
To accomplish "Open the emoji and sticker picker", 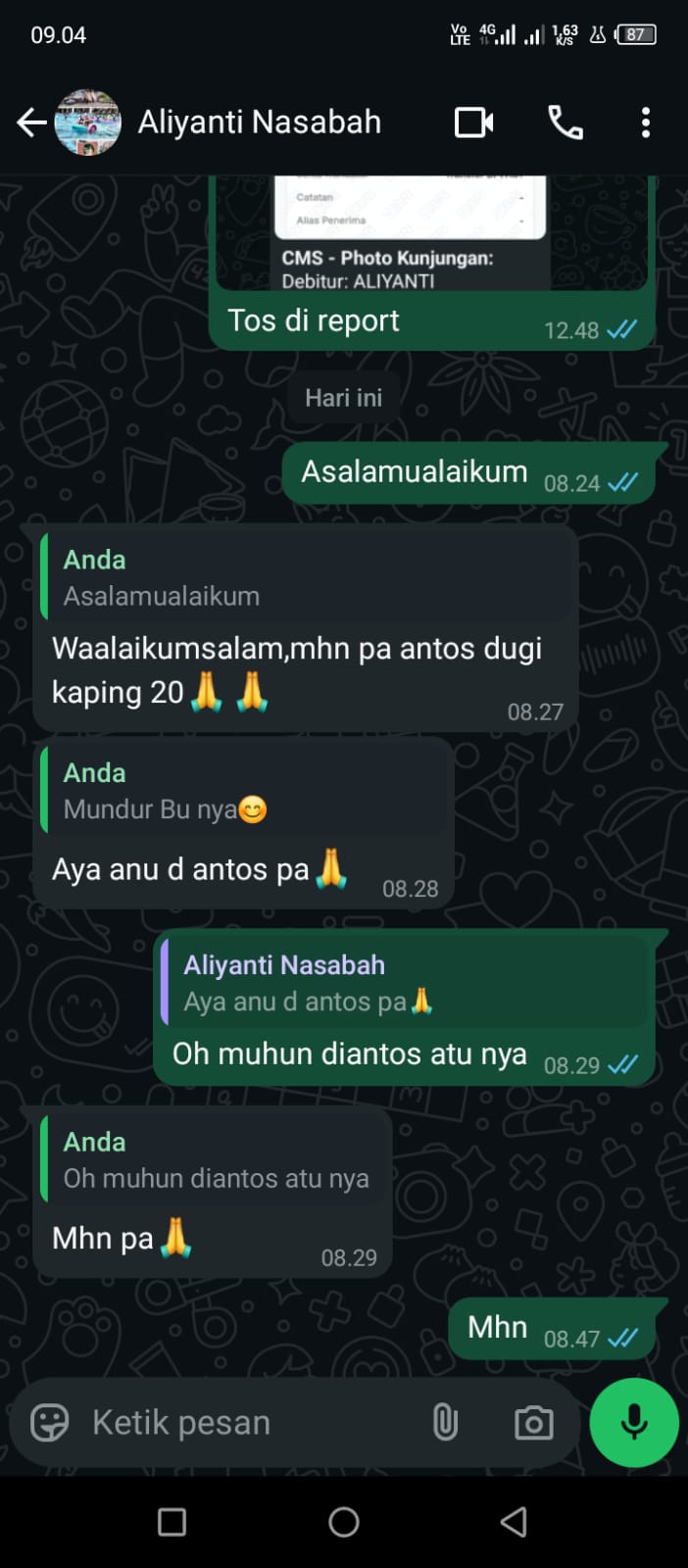I will [50, 1422].
